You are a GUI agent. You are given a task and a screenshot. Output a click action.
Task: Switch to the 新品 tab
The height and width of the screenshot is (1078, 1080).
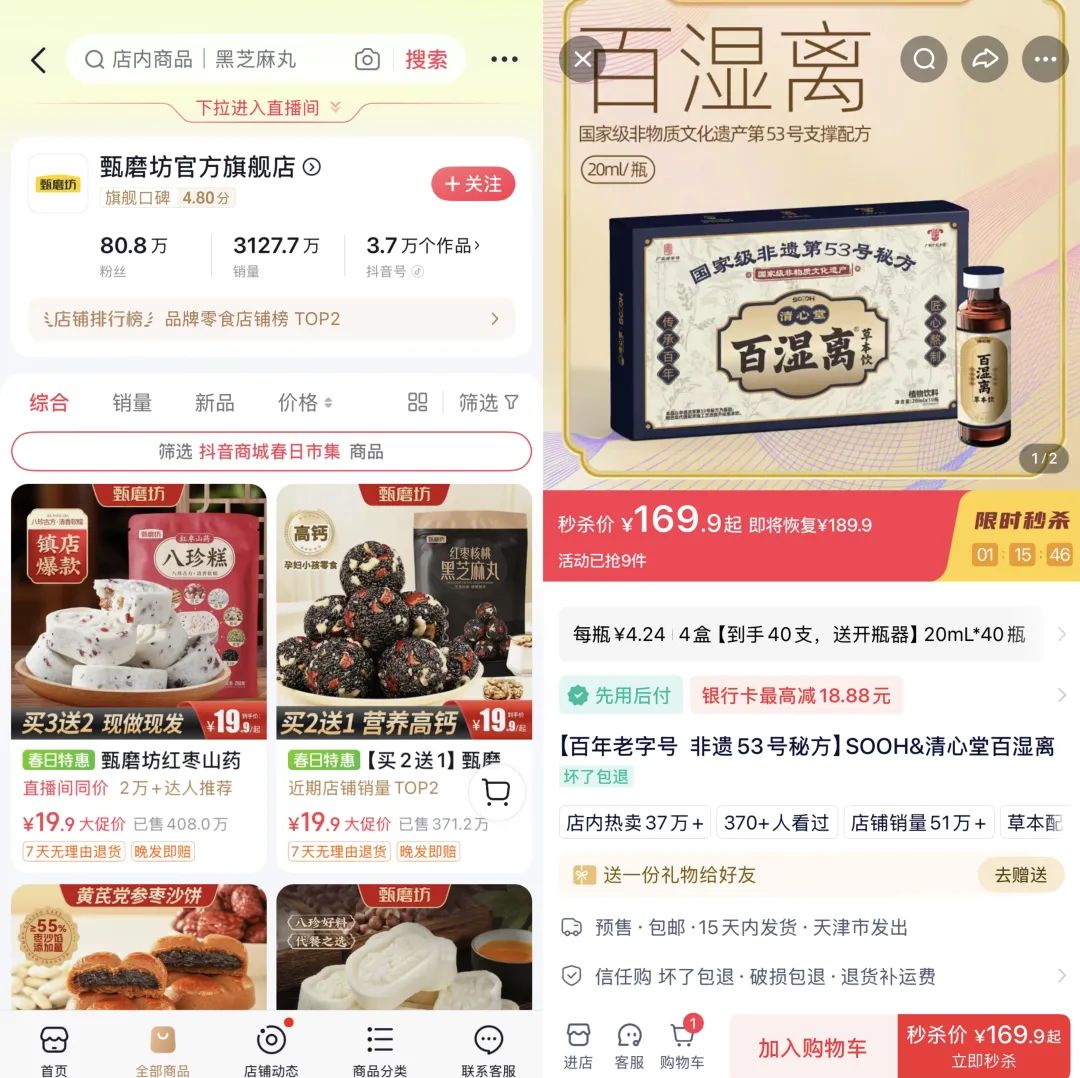point(214,403)
